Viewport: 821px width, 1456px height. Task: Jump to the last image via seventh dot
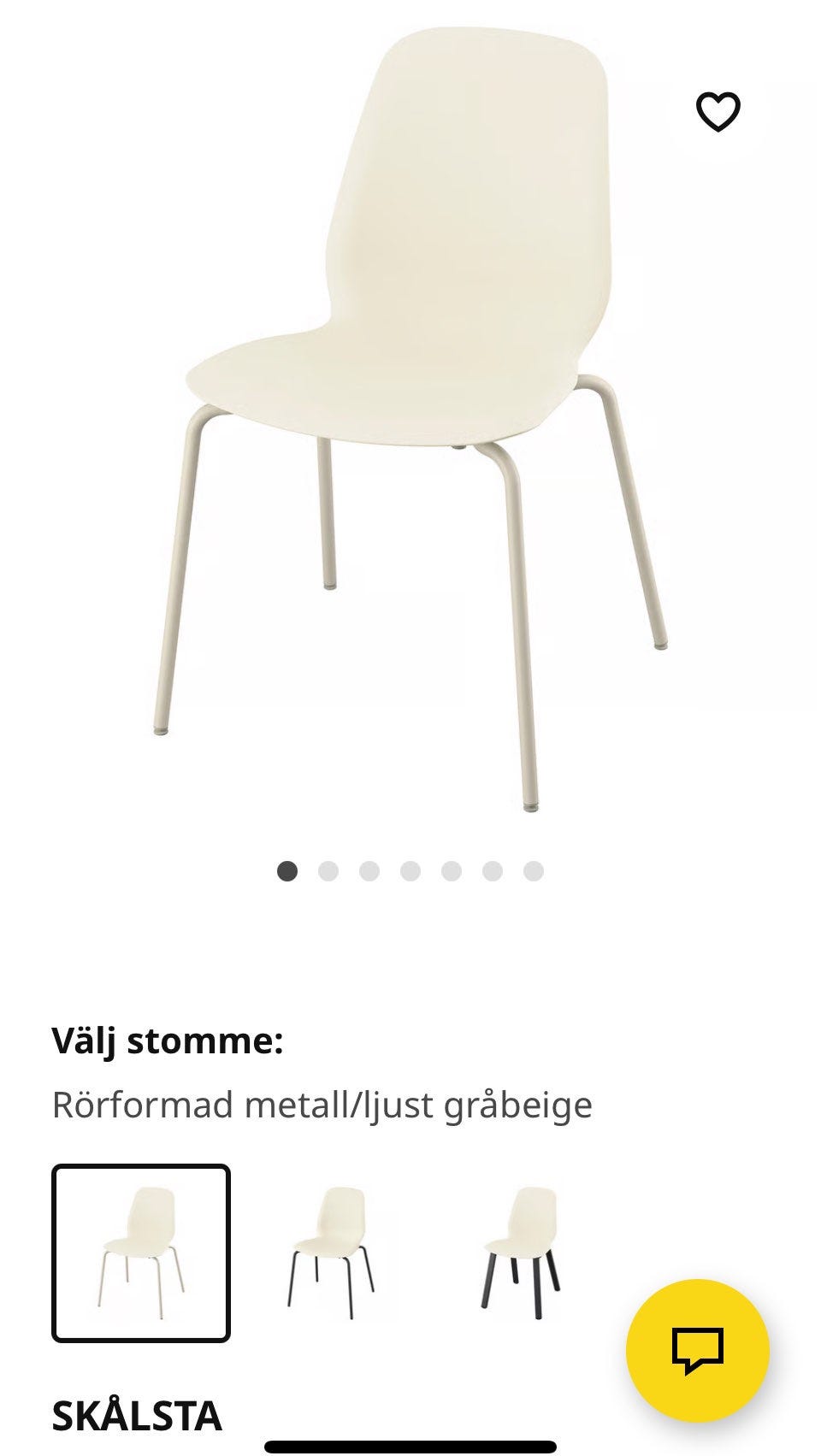[533, 871]
